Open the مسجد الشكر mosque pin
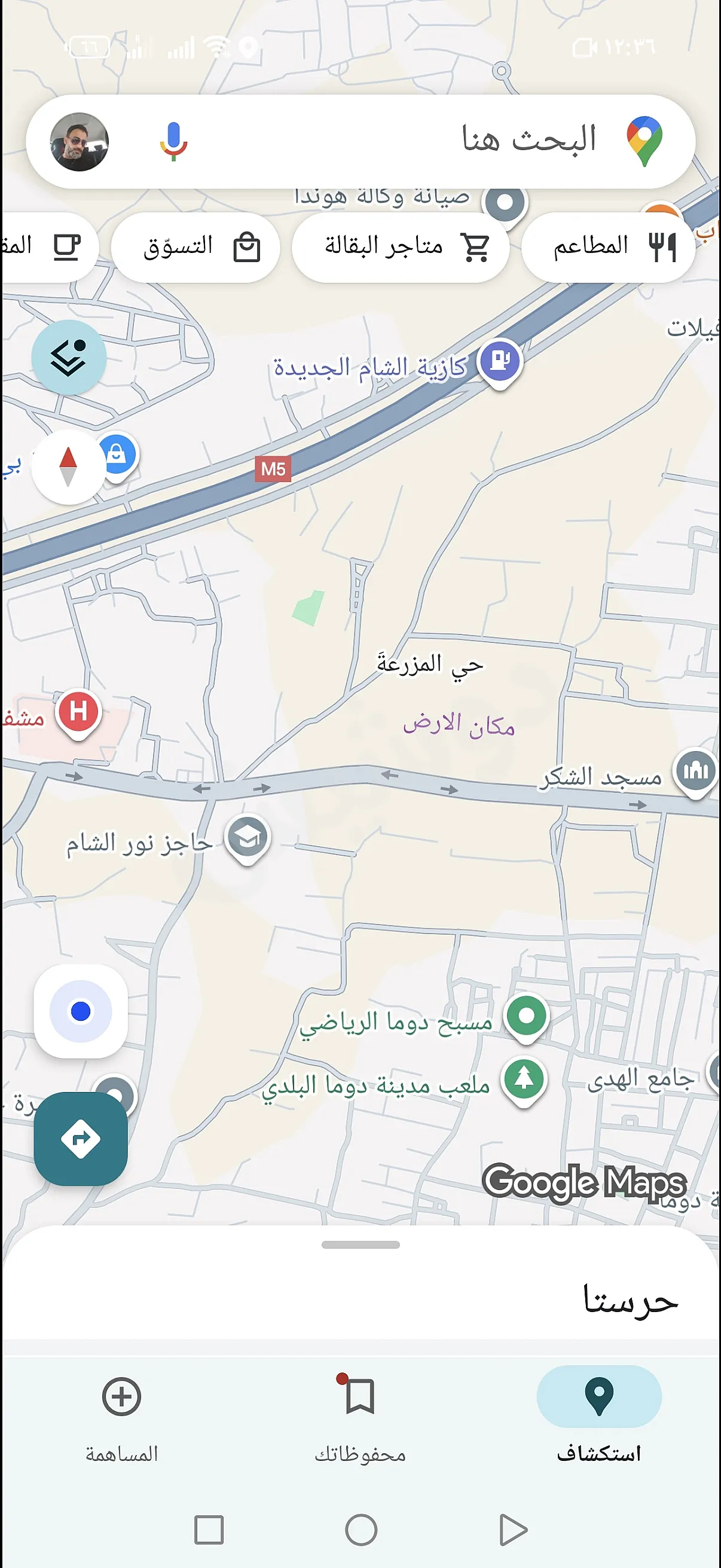This screenshot has width=721, height=1568. pyautogui.click(x=695, y=772)
